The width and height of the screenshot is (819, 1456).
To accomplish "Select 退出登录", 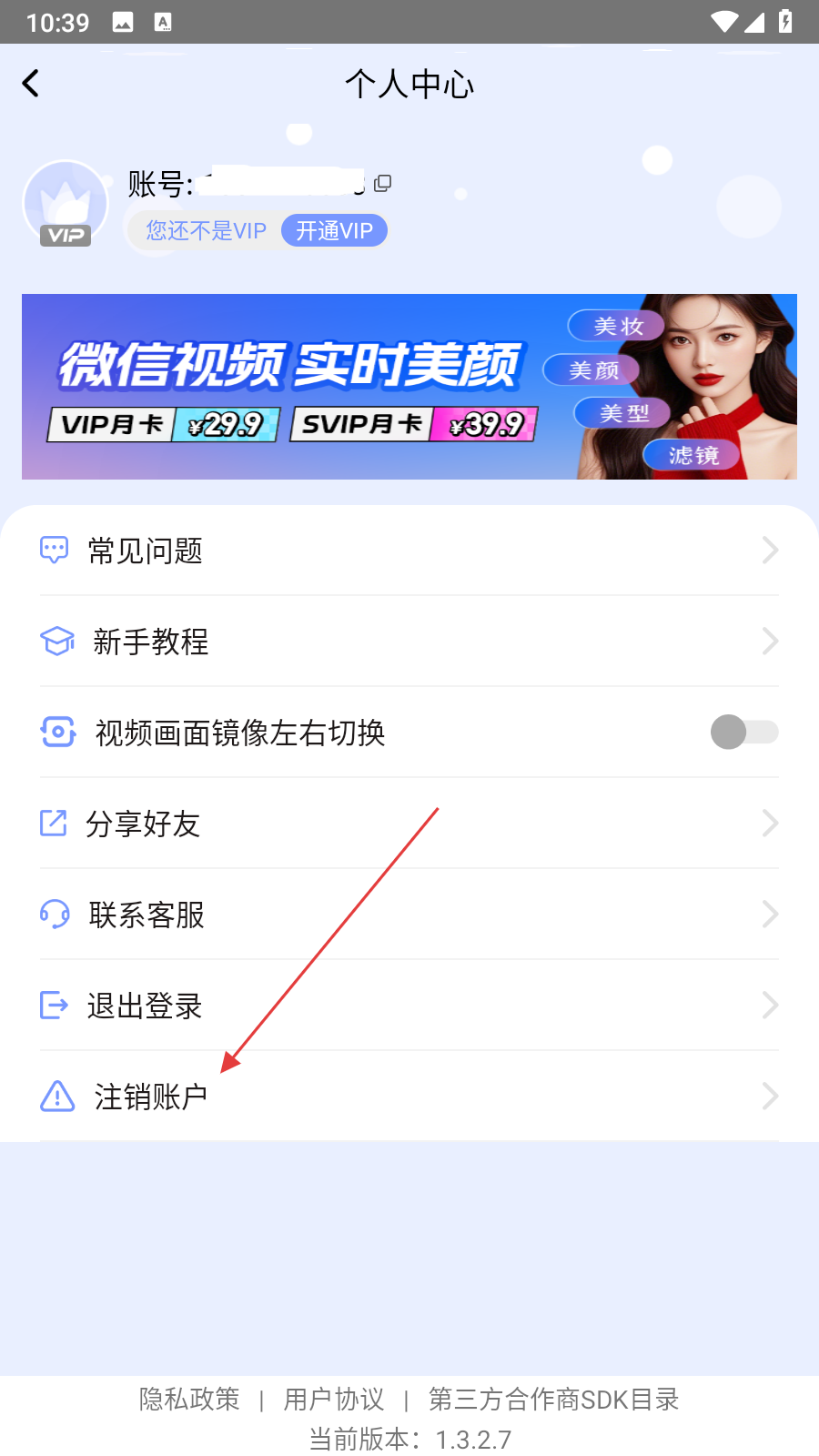I will 409,1006.
